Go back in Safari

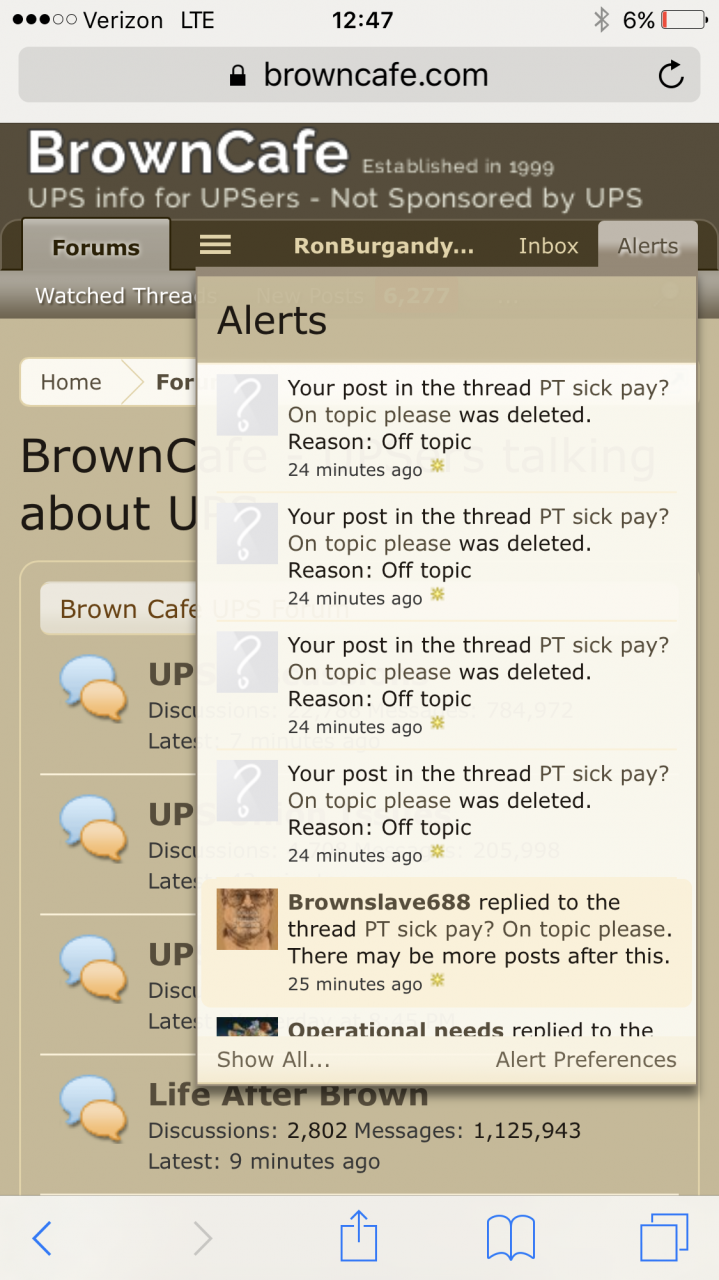coord(42,1238)
